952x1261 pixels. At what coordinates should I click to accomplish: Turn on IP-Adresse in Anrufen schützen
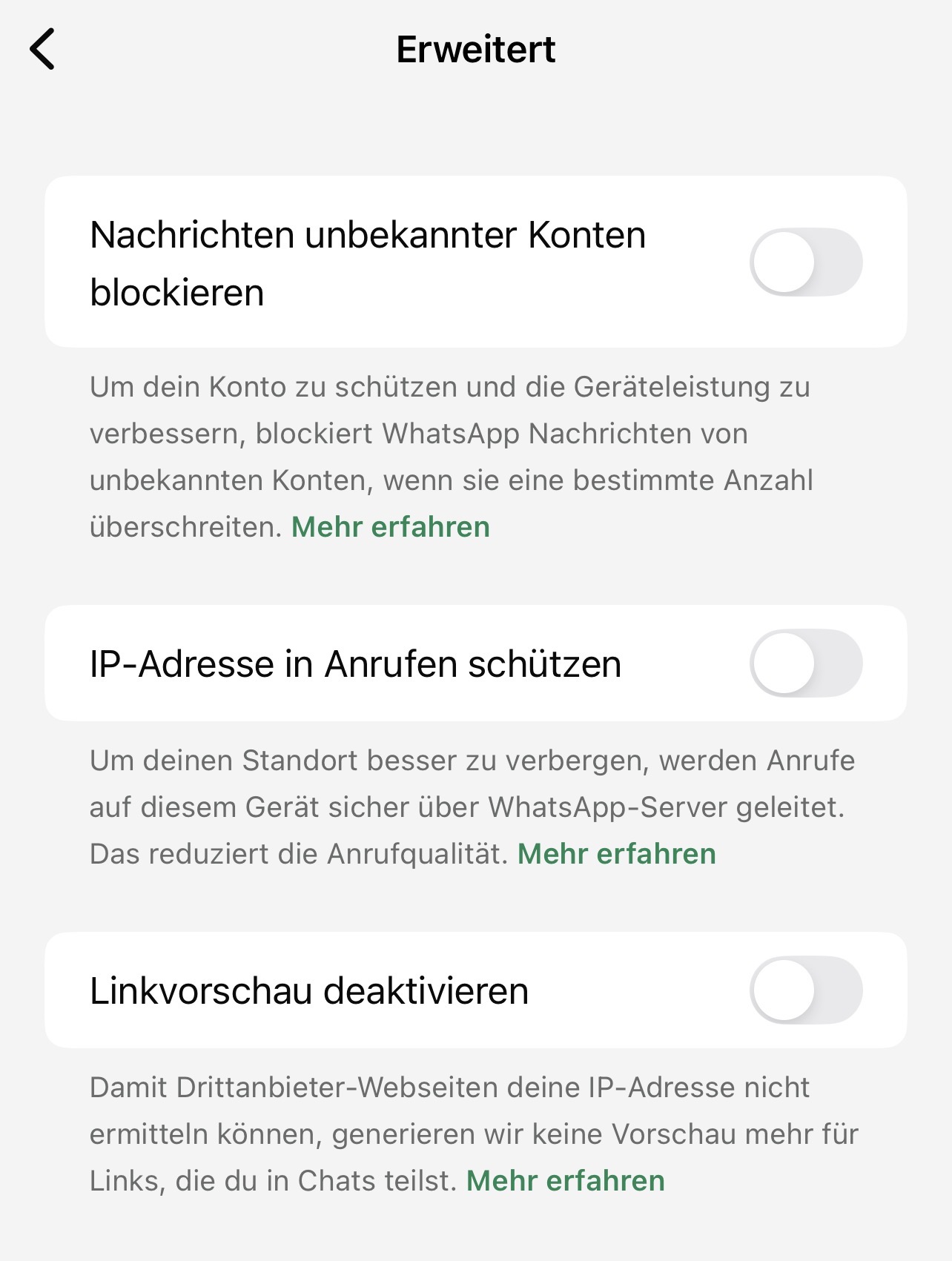pos(805,663)
